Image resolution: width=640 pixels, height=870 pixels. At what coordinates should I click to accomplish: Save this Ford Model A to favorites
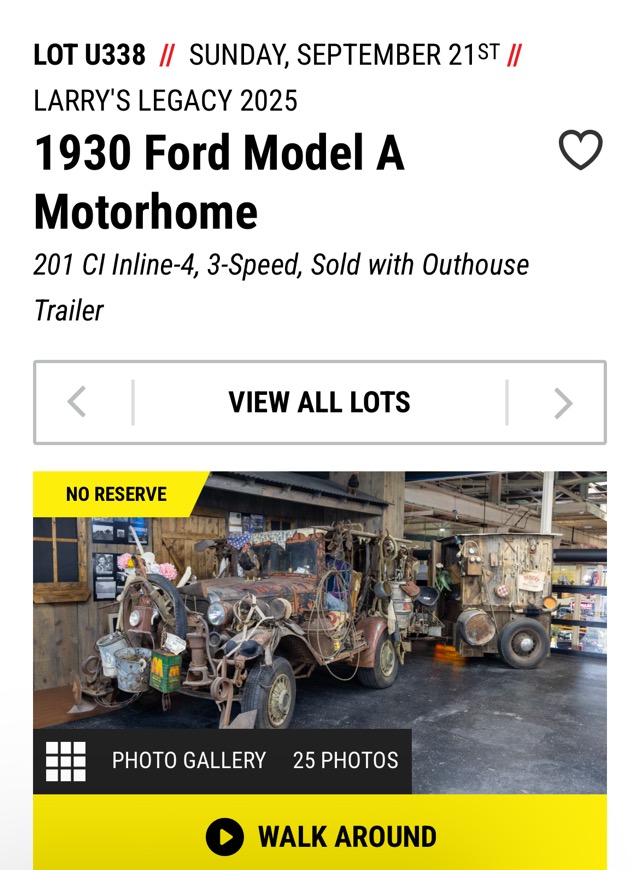click(580, 151)
